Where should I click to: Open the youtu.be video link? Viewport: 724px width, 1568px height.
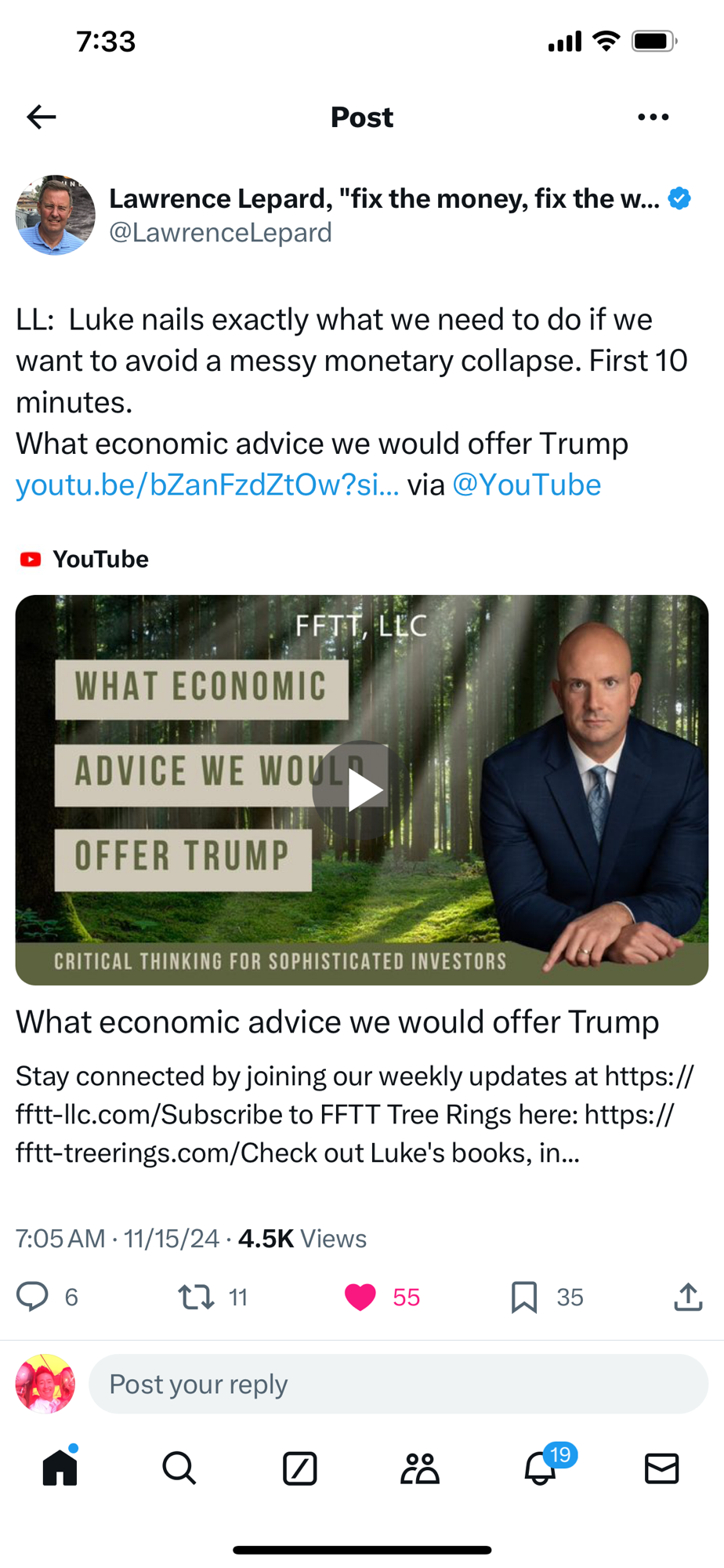pos(207,485)
